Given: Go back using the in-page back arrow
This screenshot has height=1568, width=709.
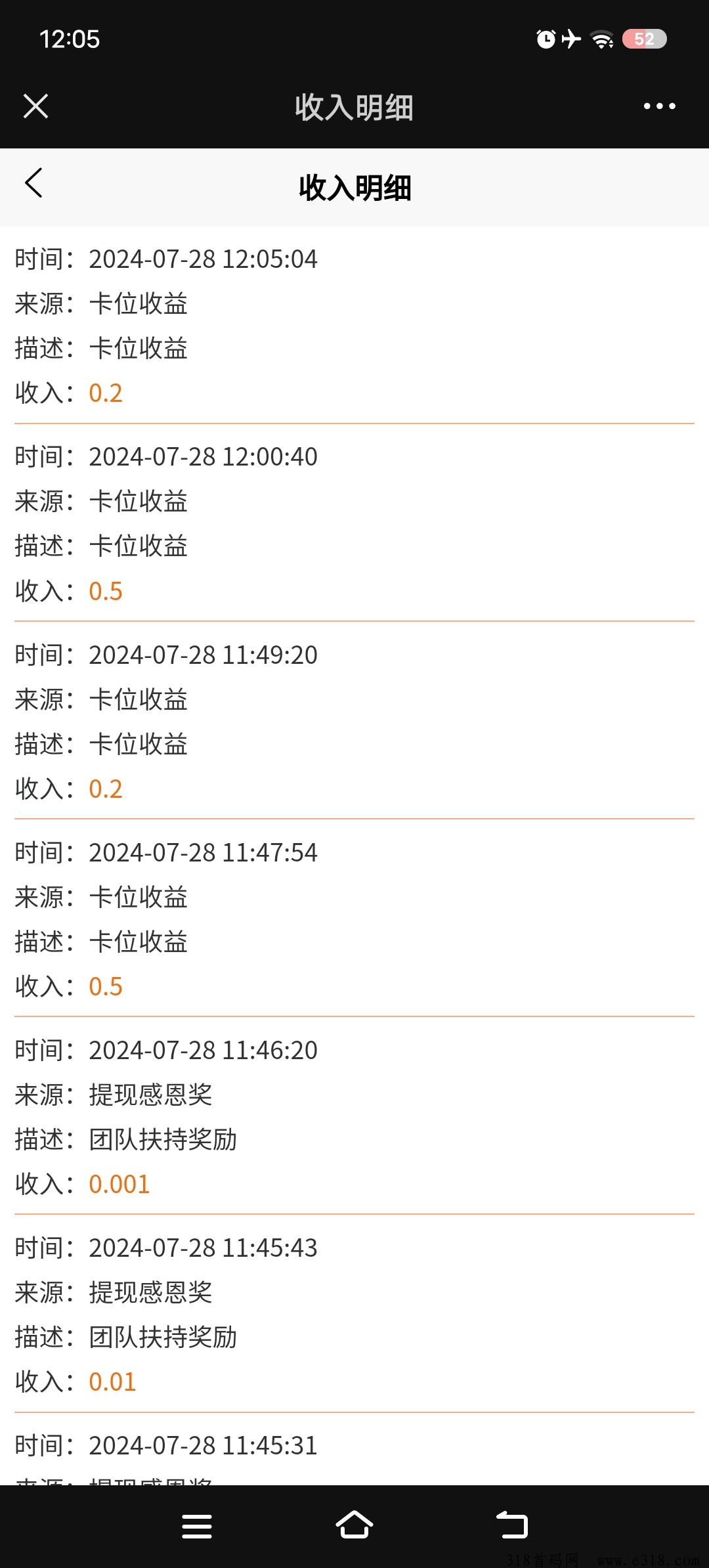Looking at the screenshot, I should pyautogui.click(x=33, y=183).
